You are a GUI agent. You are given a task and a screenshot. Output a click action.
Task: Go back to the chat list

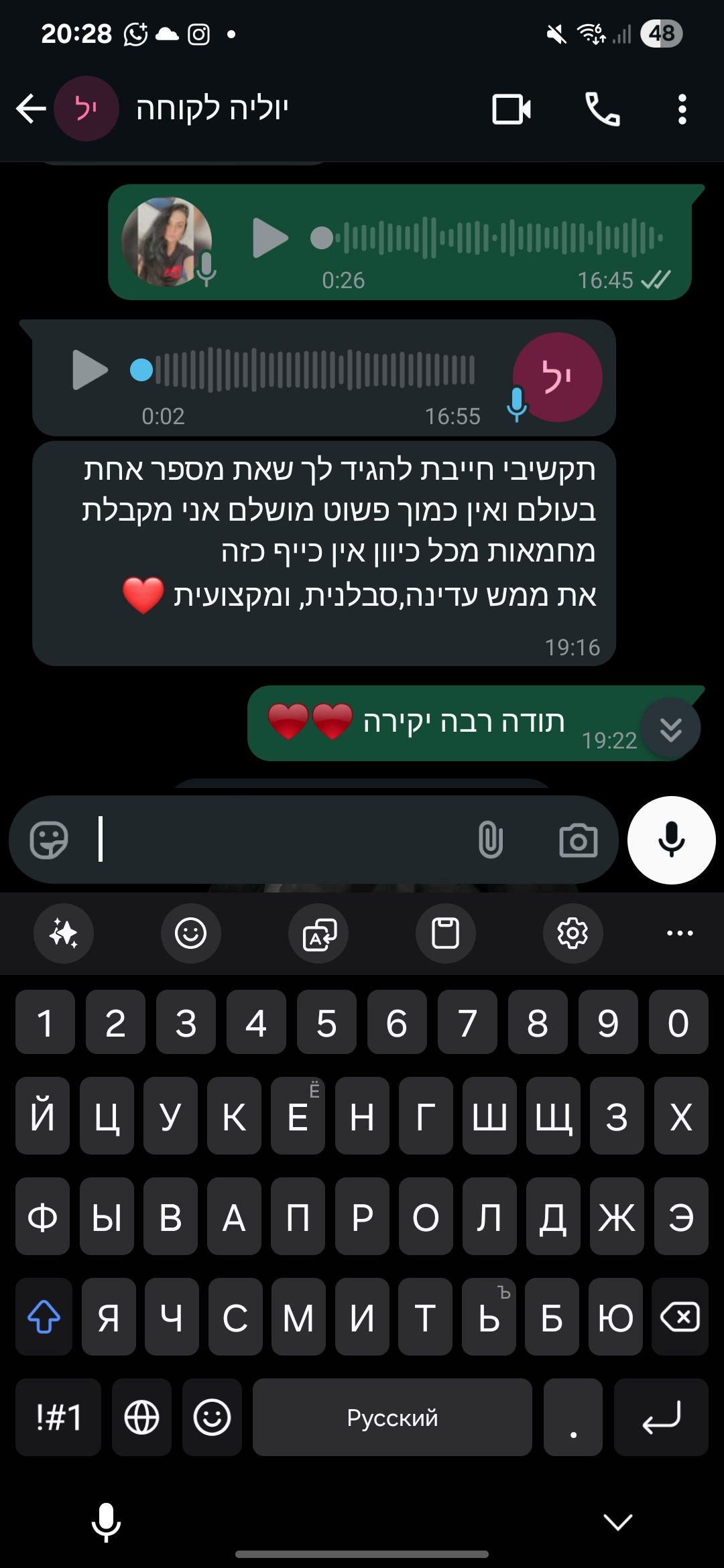tap(31, 109)
